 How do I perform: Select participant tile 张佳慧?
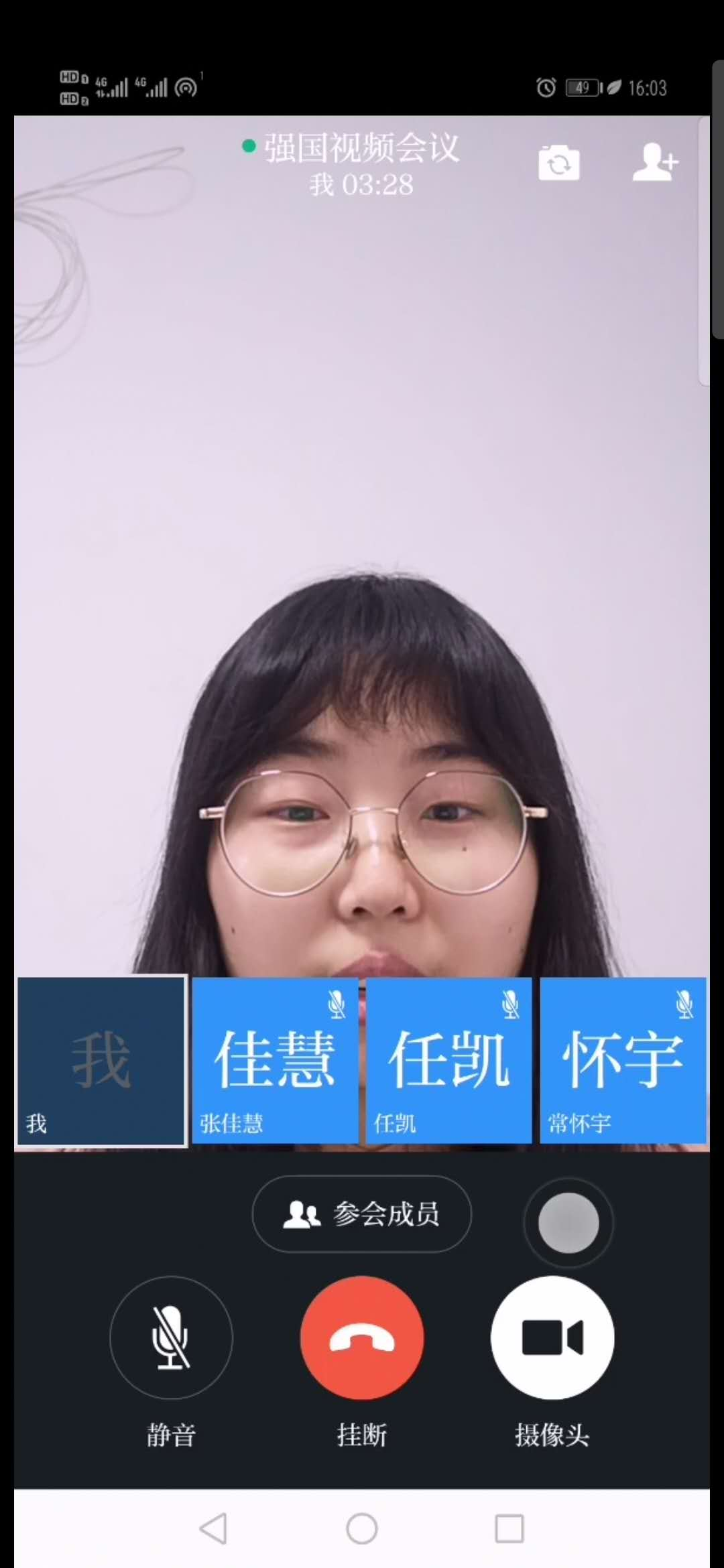tap(276, 1061)
